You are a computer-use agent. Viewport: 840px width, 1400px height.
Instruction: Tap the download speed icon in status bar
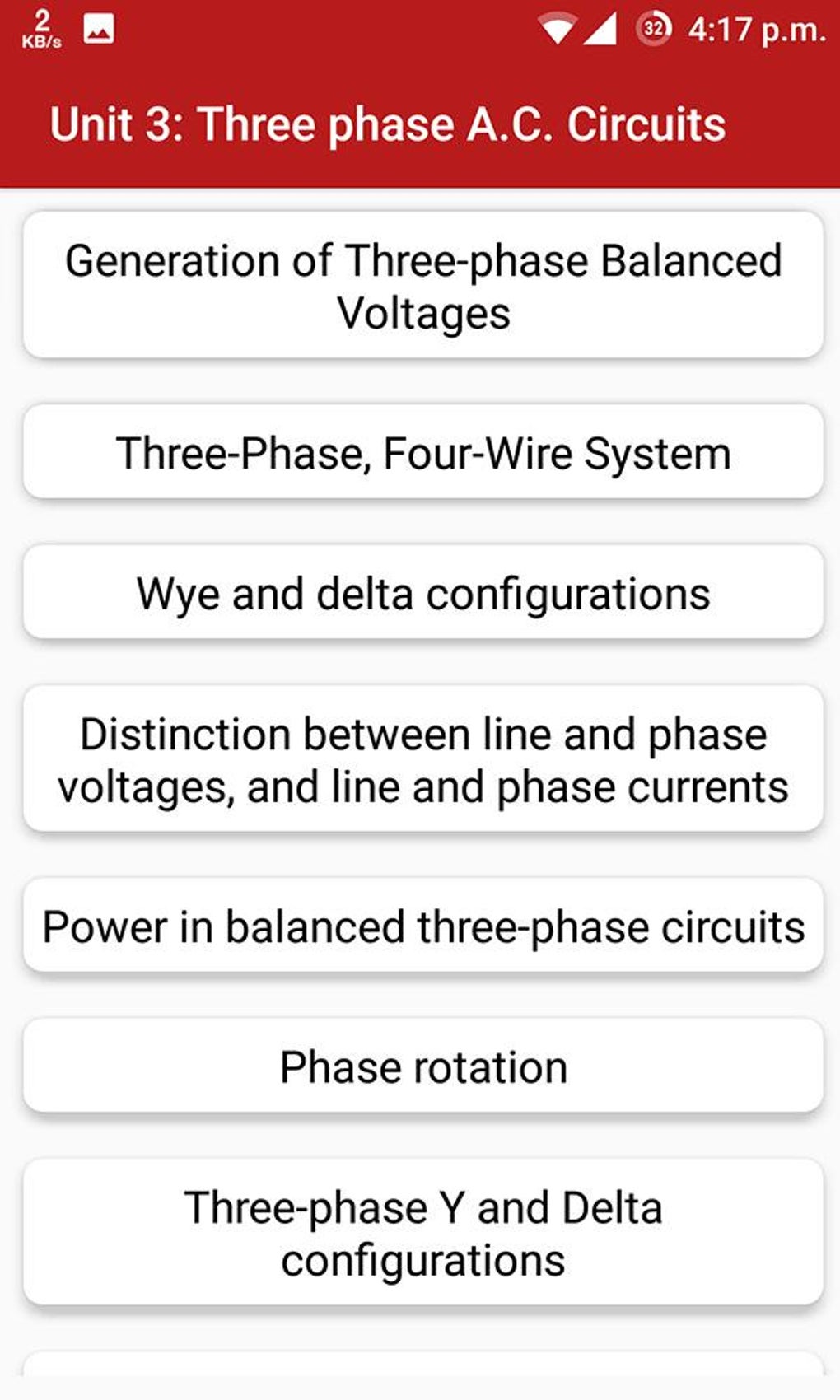(x=43, y=27)
